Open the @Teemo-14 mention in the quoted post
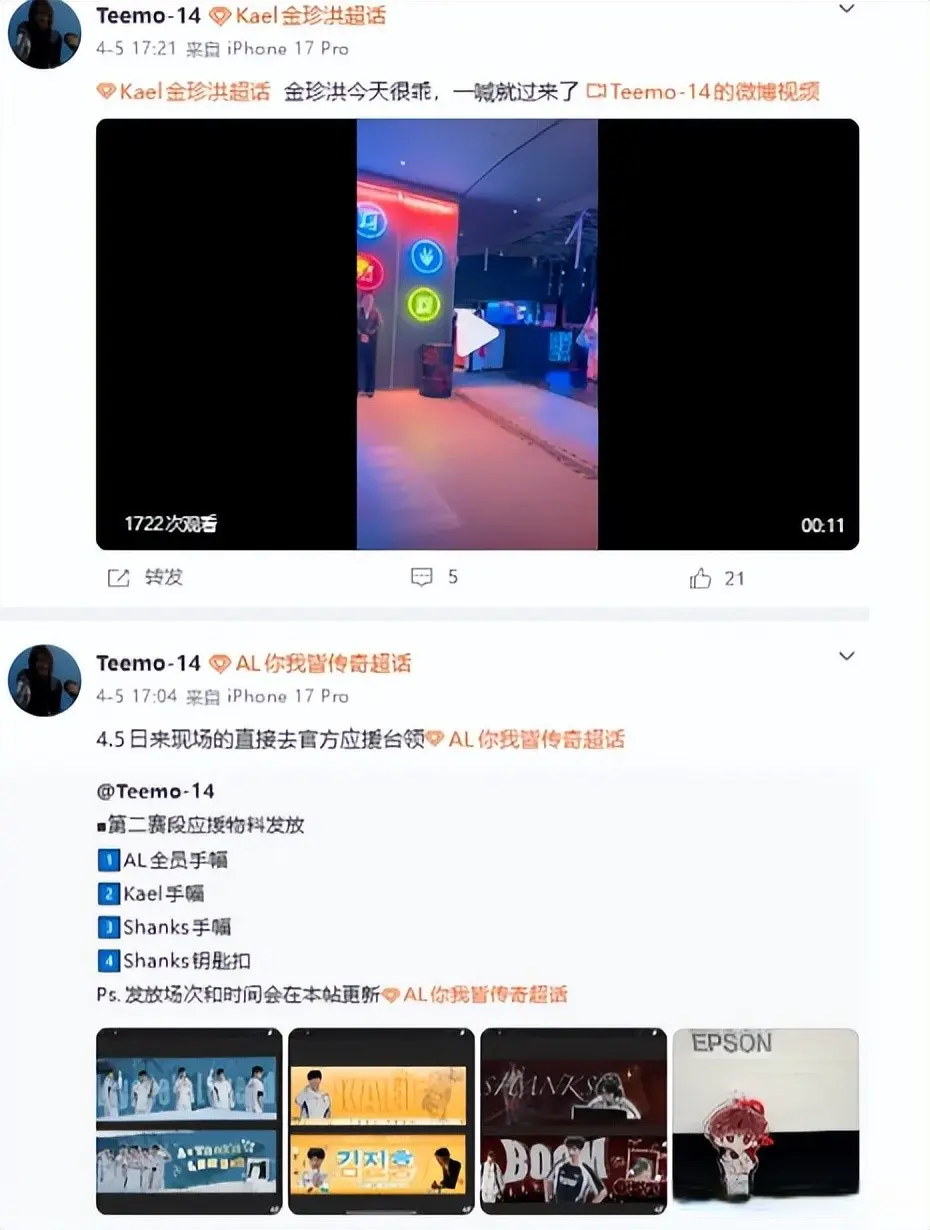The image size is (930, 1230). [155, 791]
